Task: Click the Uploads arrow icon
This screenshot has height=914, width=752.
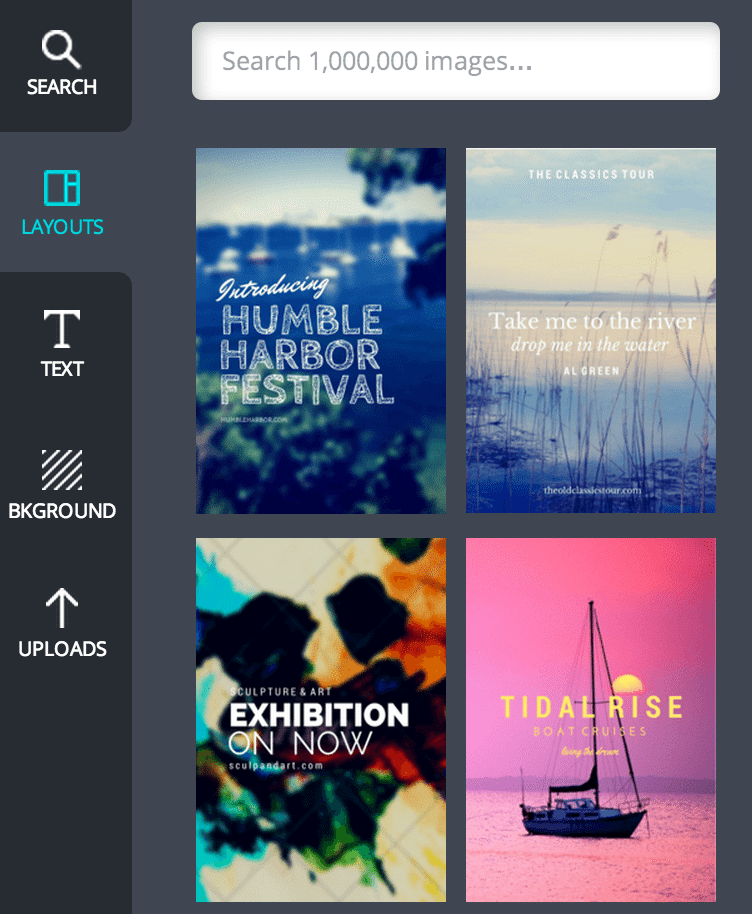Action: [61, 609]
